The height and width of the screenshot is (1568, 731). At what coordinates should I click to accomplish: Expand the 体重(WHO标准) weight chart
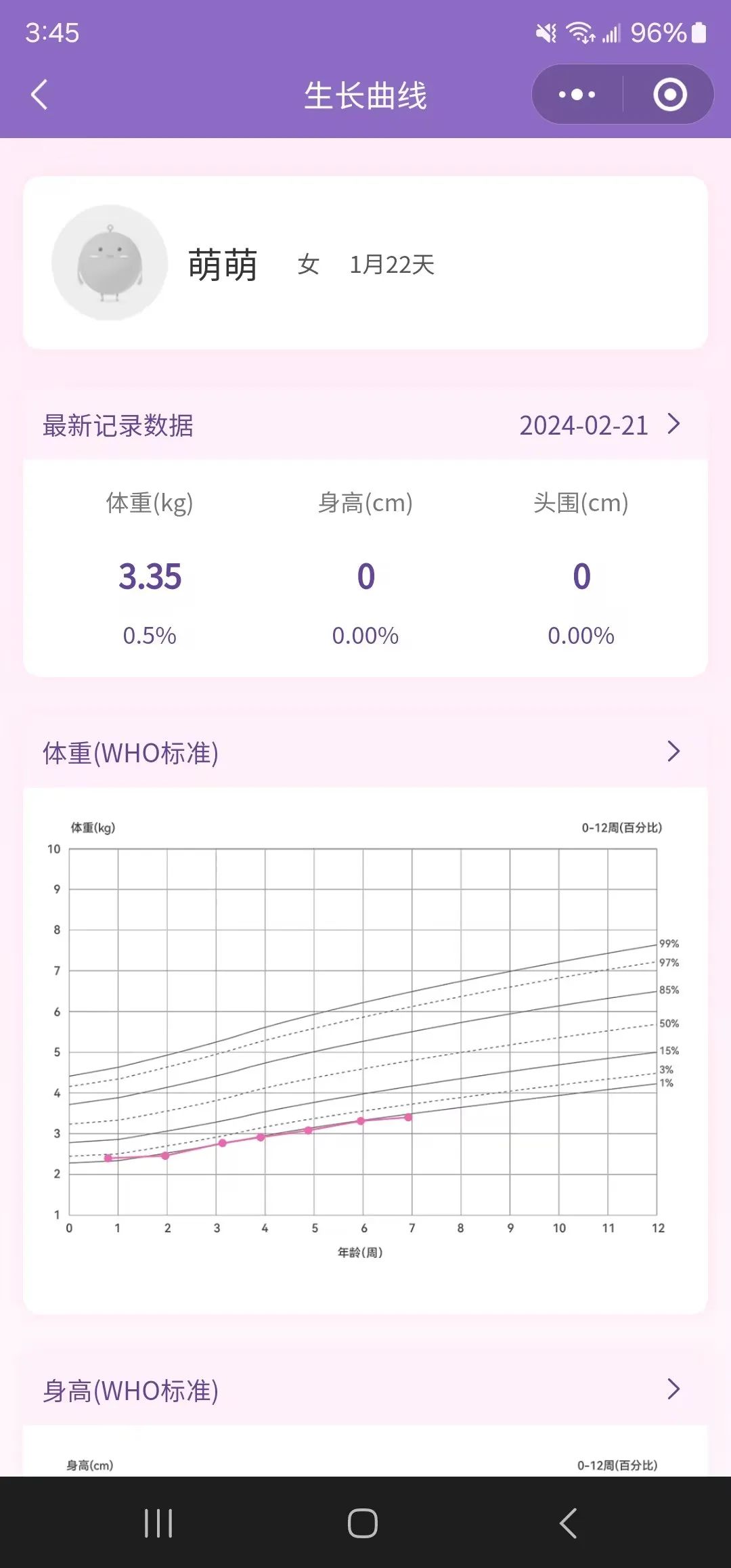click(673, 752)
